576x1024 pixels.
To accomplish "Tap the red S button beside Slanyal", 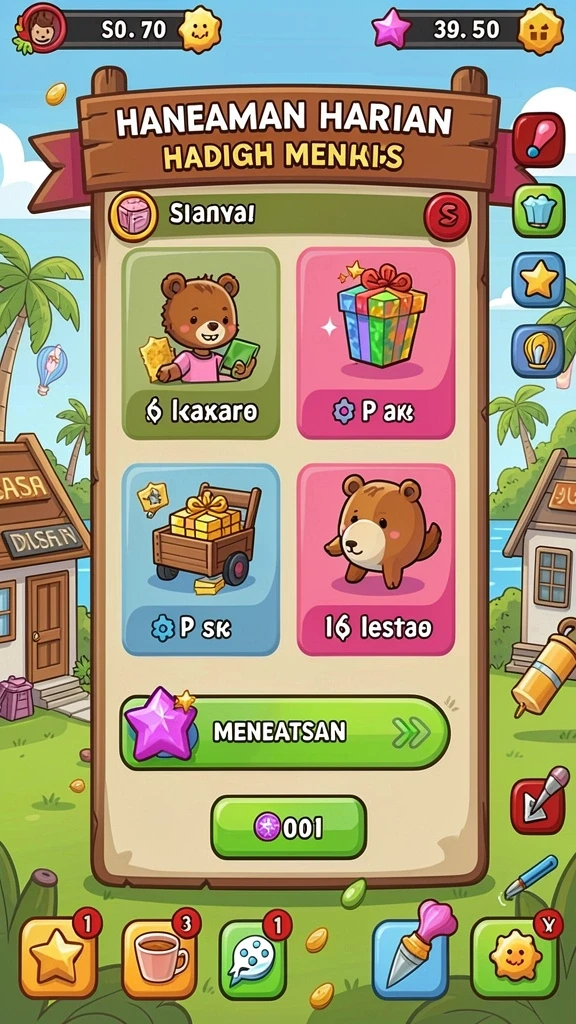I will (x=447, y=217).
